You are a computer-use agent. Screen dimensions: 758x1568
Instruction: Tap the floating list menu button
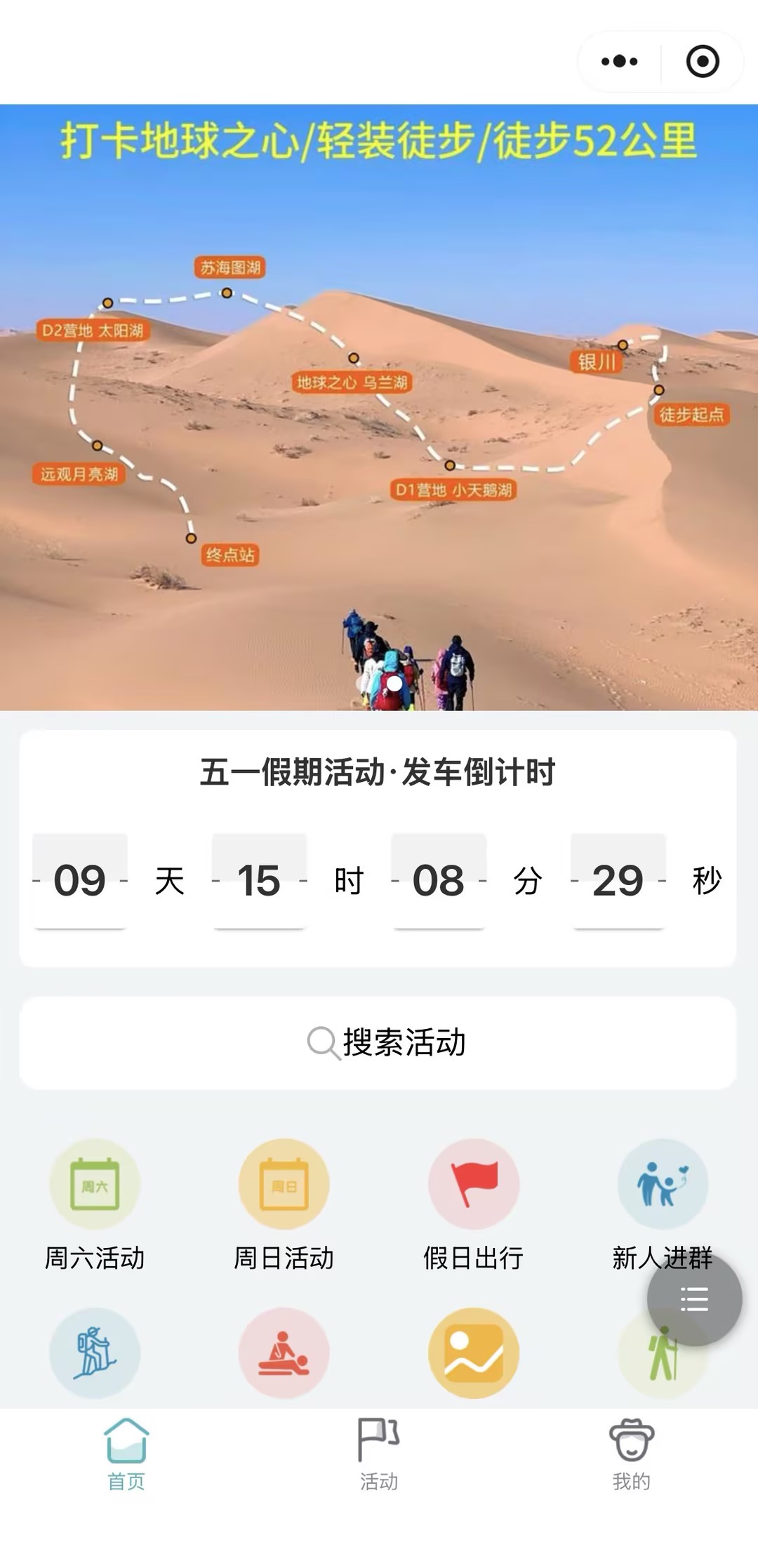tap(694, 1299)
